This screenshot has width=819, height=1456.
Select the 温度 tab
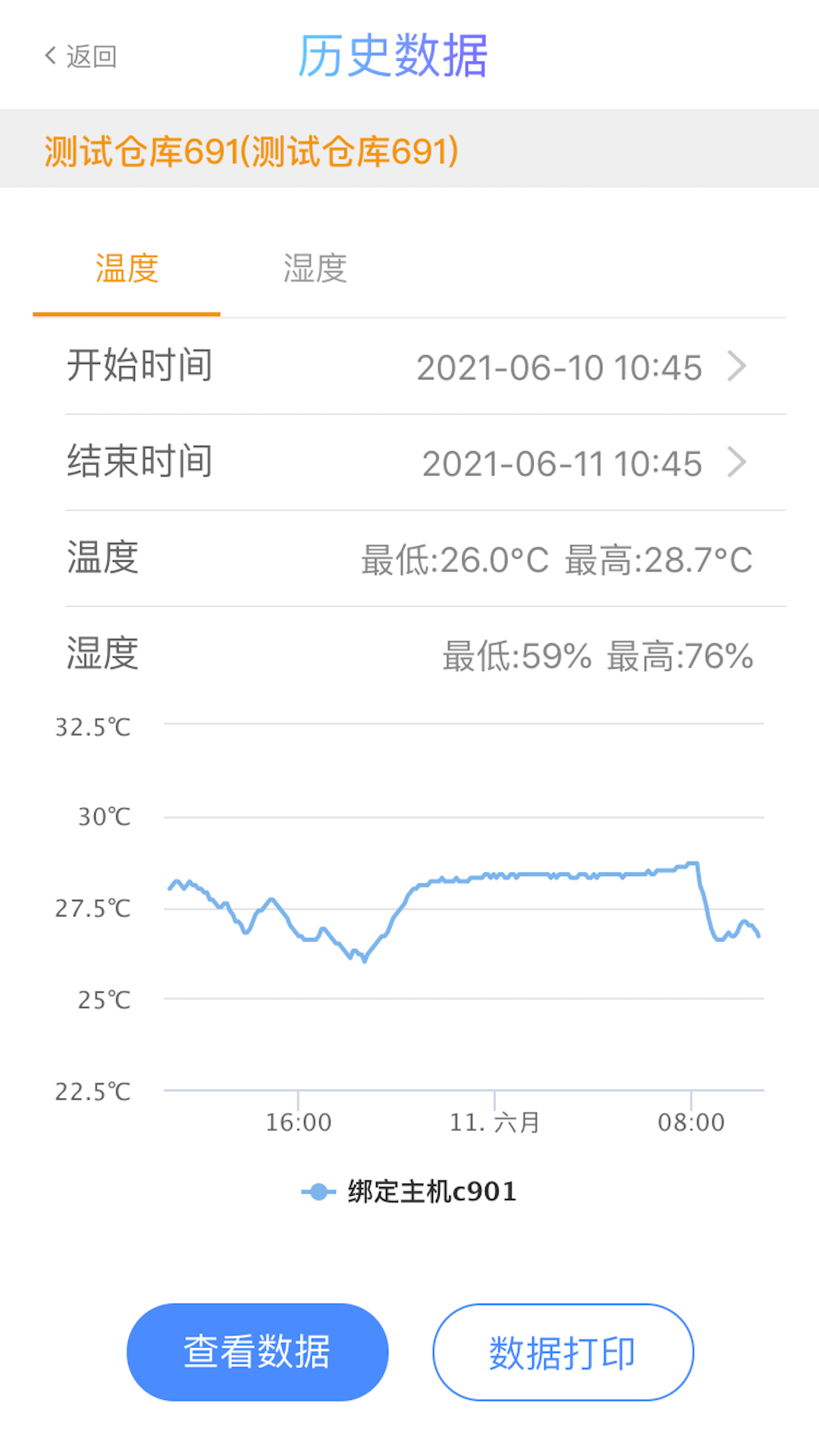(x=127, y=268)
